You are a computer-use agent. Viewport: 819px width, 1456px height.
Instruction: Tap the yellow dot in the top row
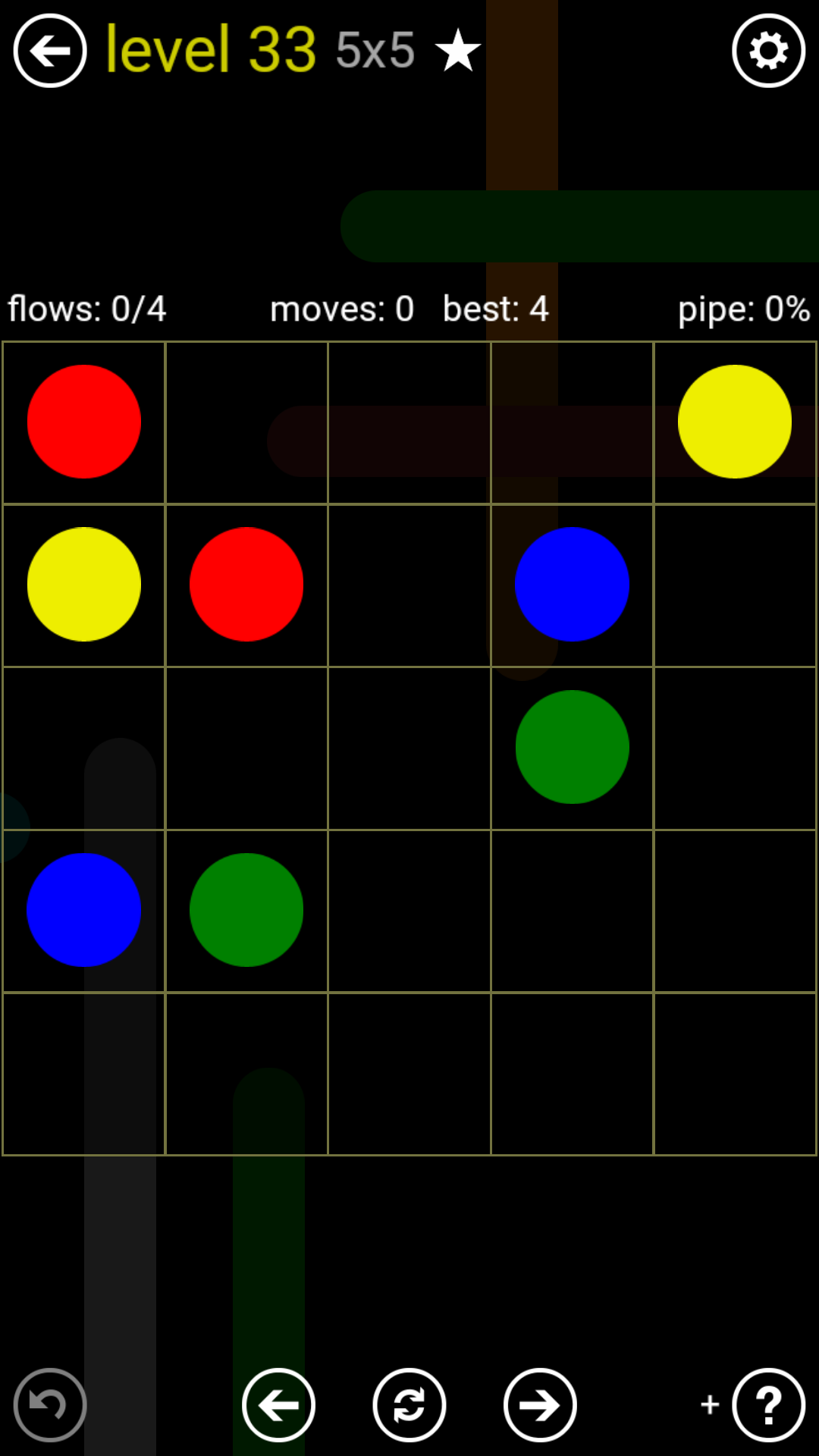point(734,422)
